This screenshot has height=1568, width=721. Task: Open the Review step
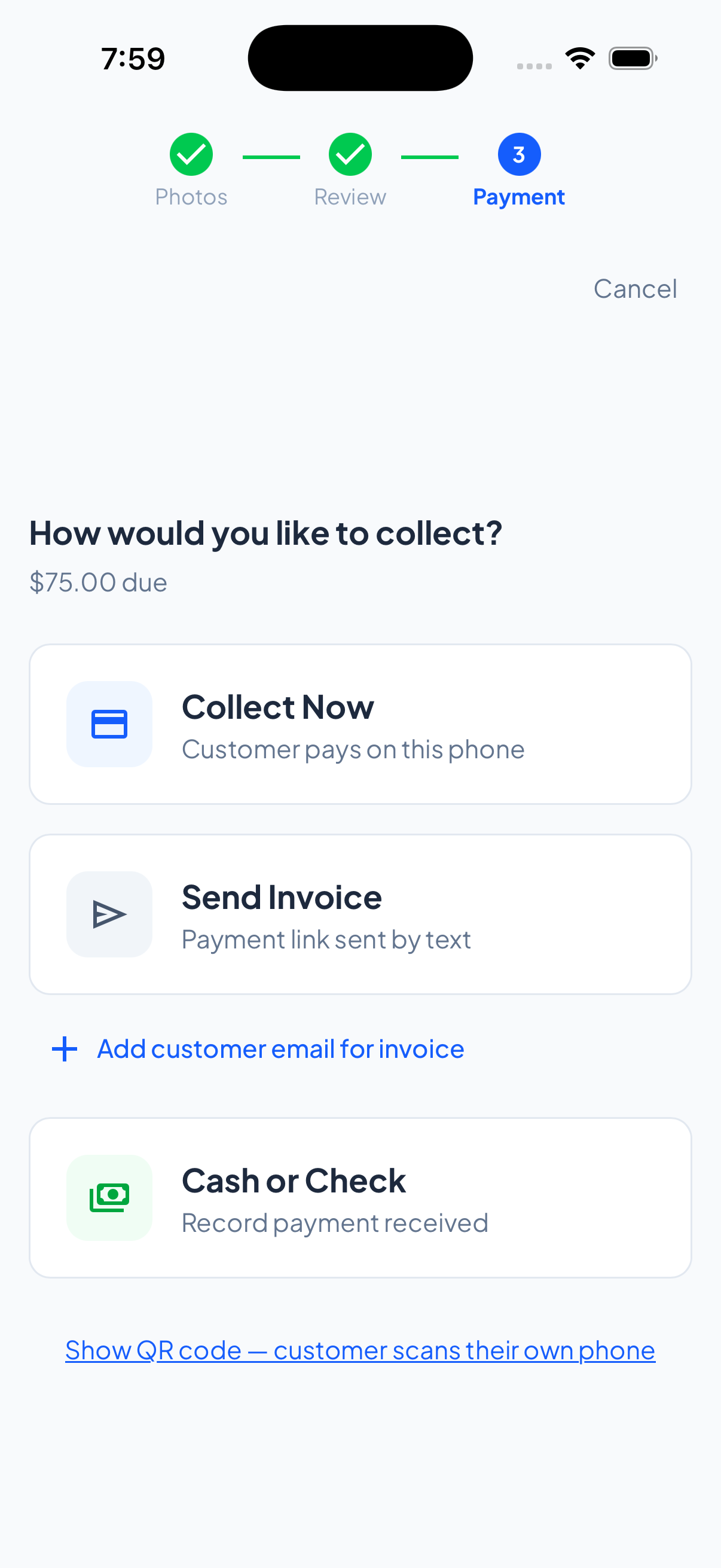click(x=350, y=196)
